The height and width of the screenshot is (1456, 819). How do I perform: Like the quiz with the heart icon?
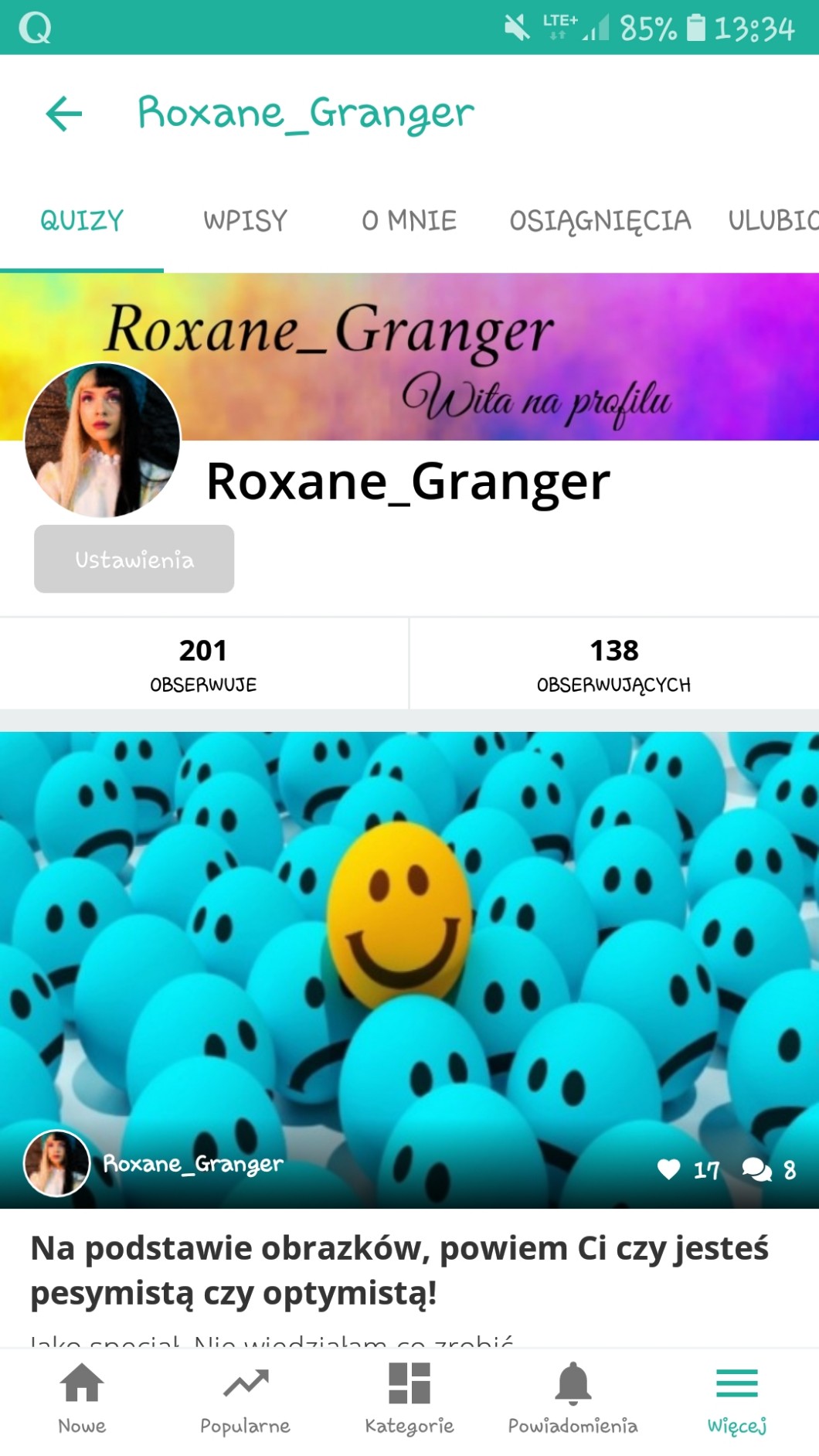point(669,1169)
